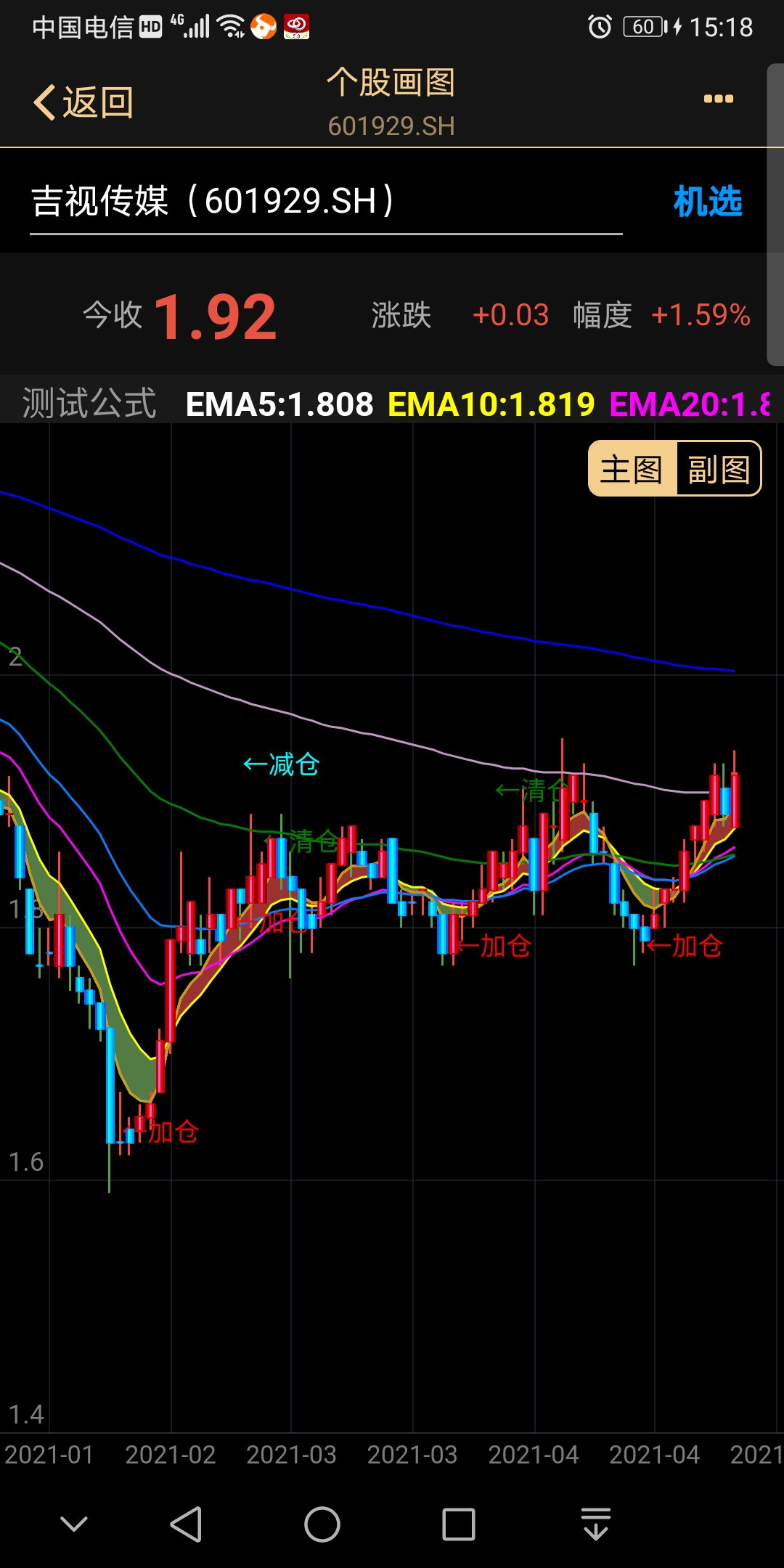
Task: Switch to the 主图 main chart
Action: coord(632,469)
